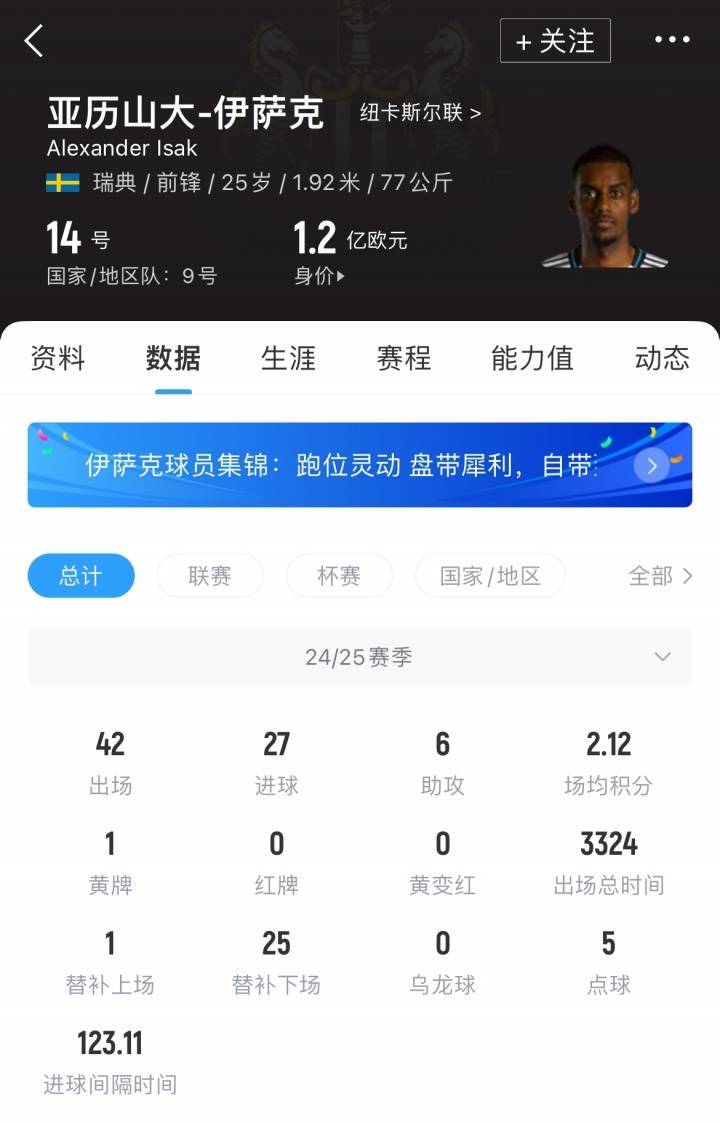The height and width of the screenshot is (1123, 720).
Task: Click the 纽卡斯尔联 team link
Action: pos(413,114)
